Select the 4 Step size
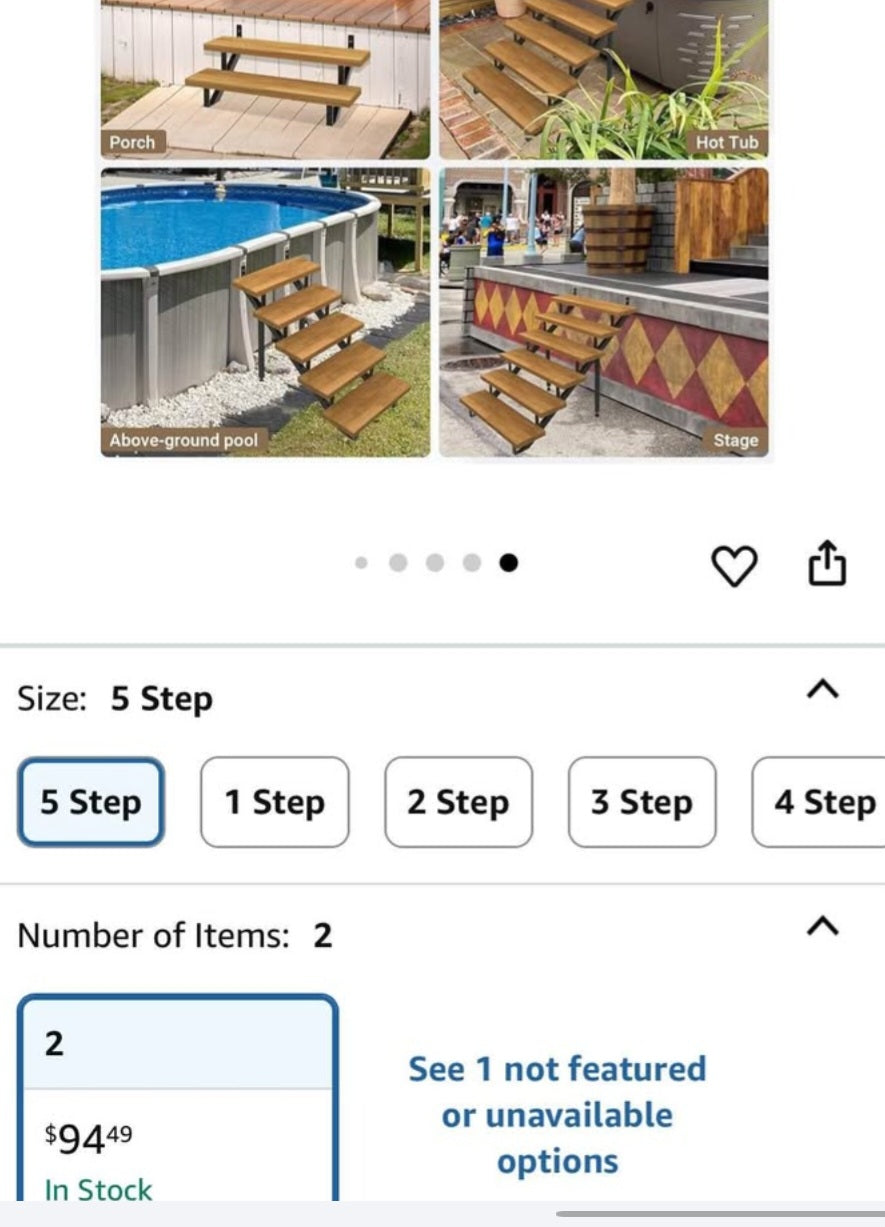 pyautogui.click(x=822, y=802)
